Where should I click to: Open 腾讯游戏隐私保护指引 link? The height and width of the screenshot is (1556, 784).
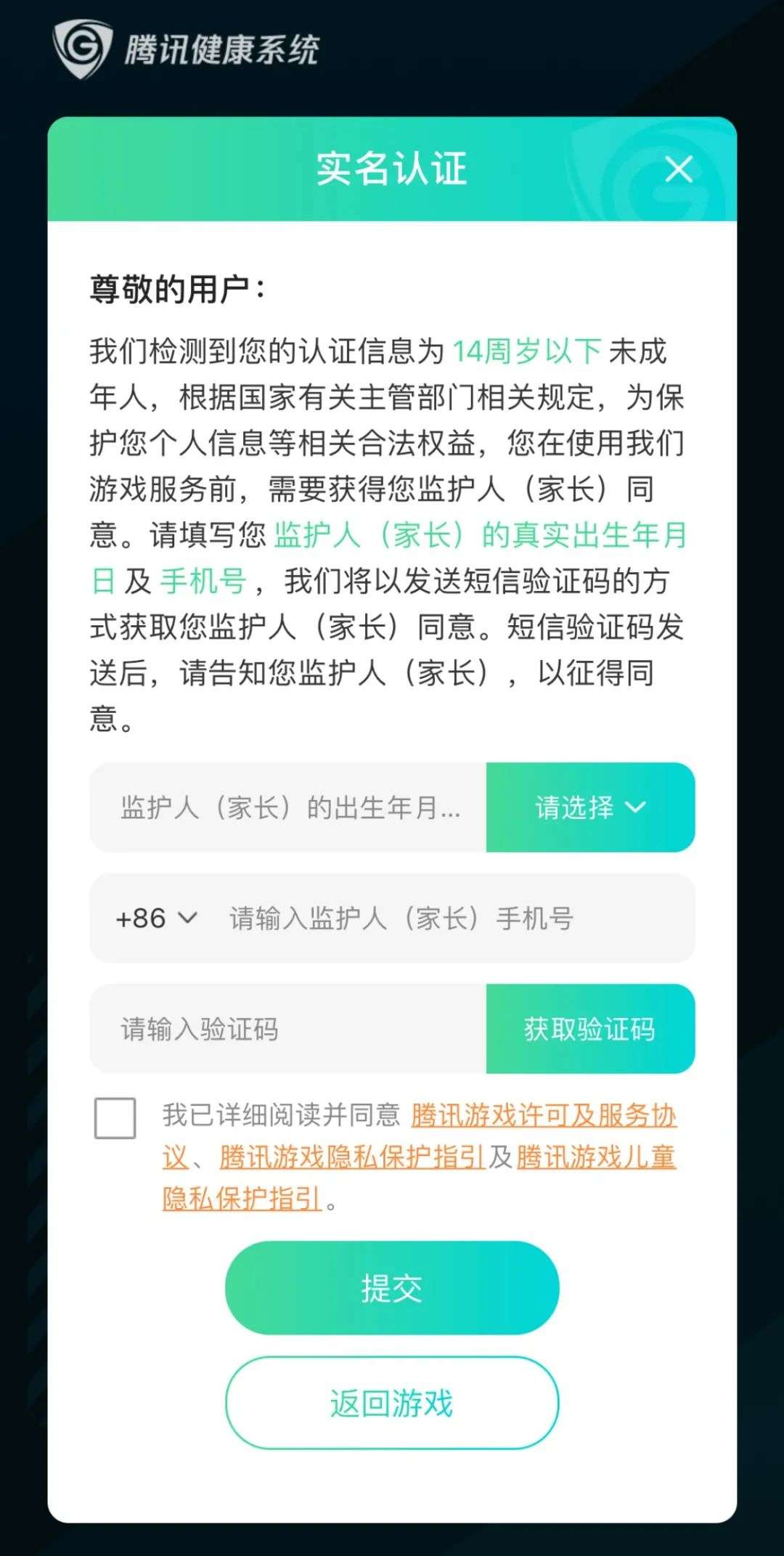pos(352,1157)
